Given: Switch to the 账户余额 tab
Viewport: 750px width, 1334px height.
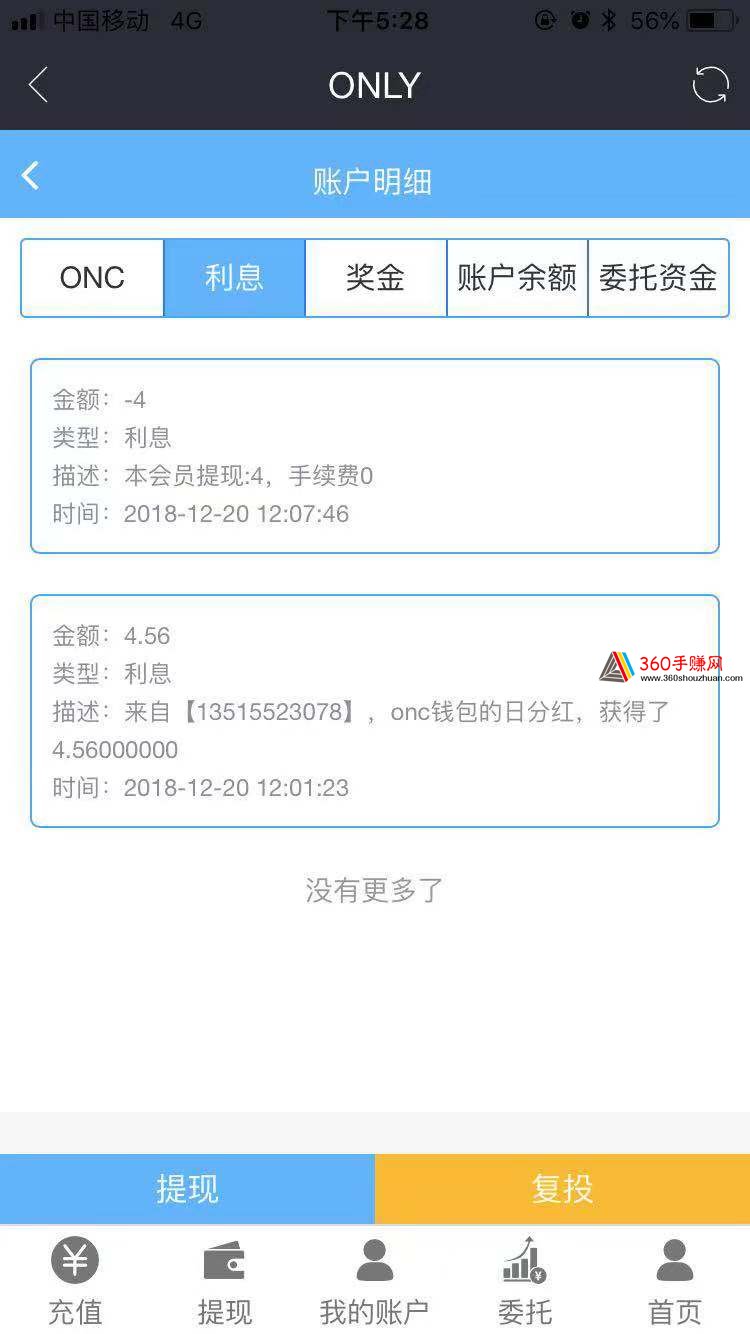Looking at the screenshot, I should [517, 278].
